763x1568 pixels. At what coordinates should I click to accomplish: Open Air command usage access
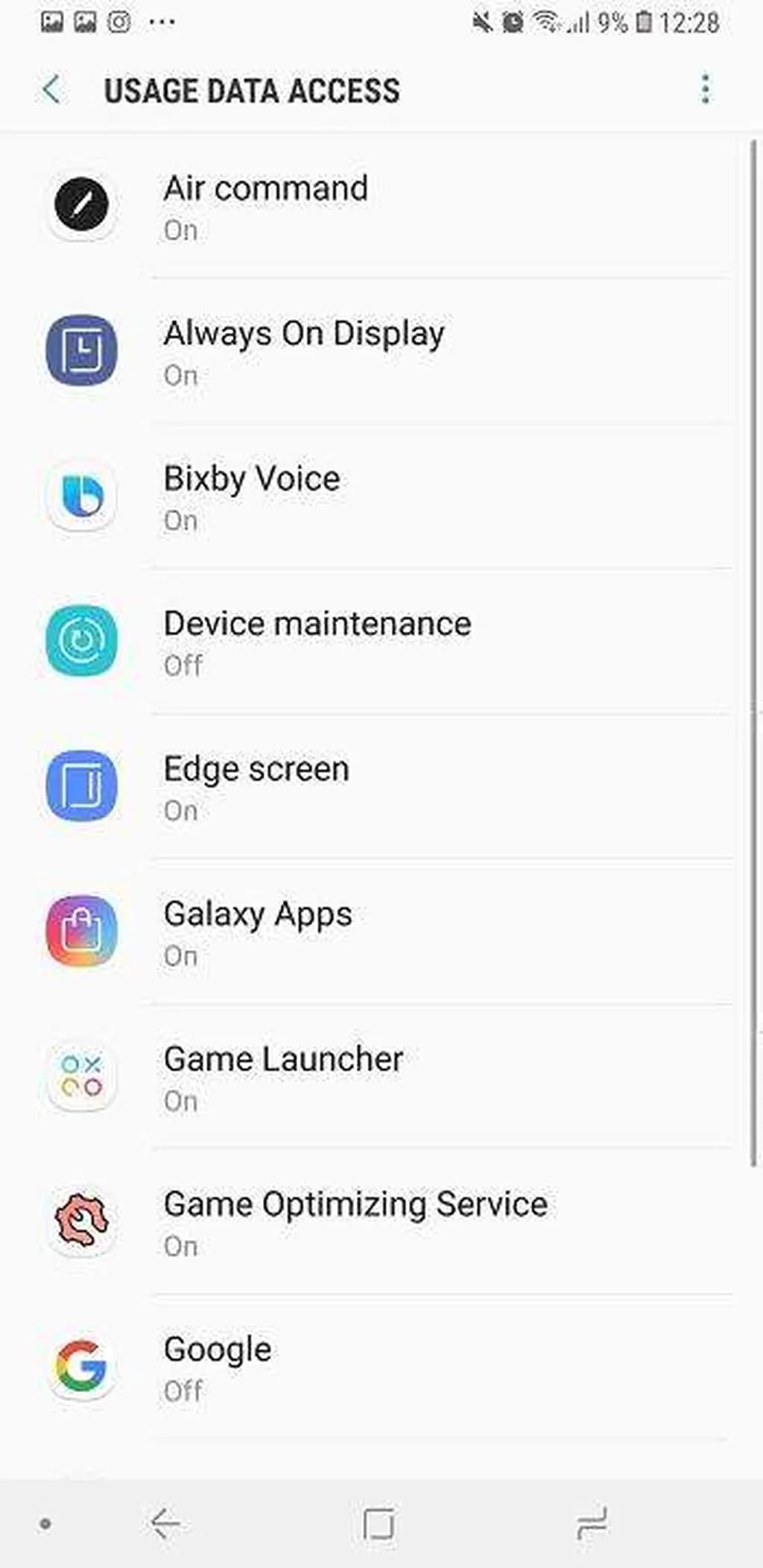click(373, 206)
